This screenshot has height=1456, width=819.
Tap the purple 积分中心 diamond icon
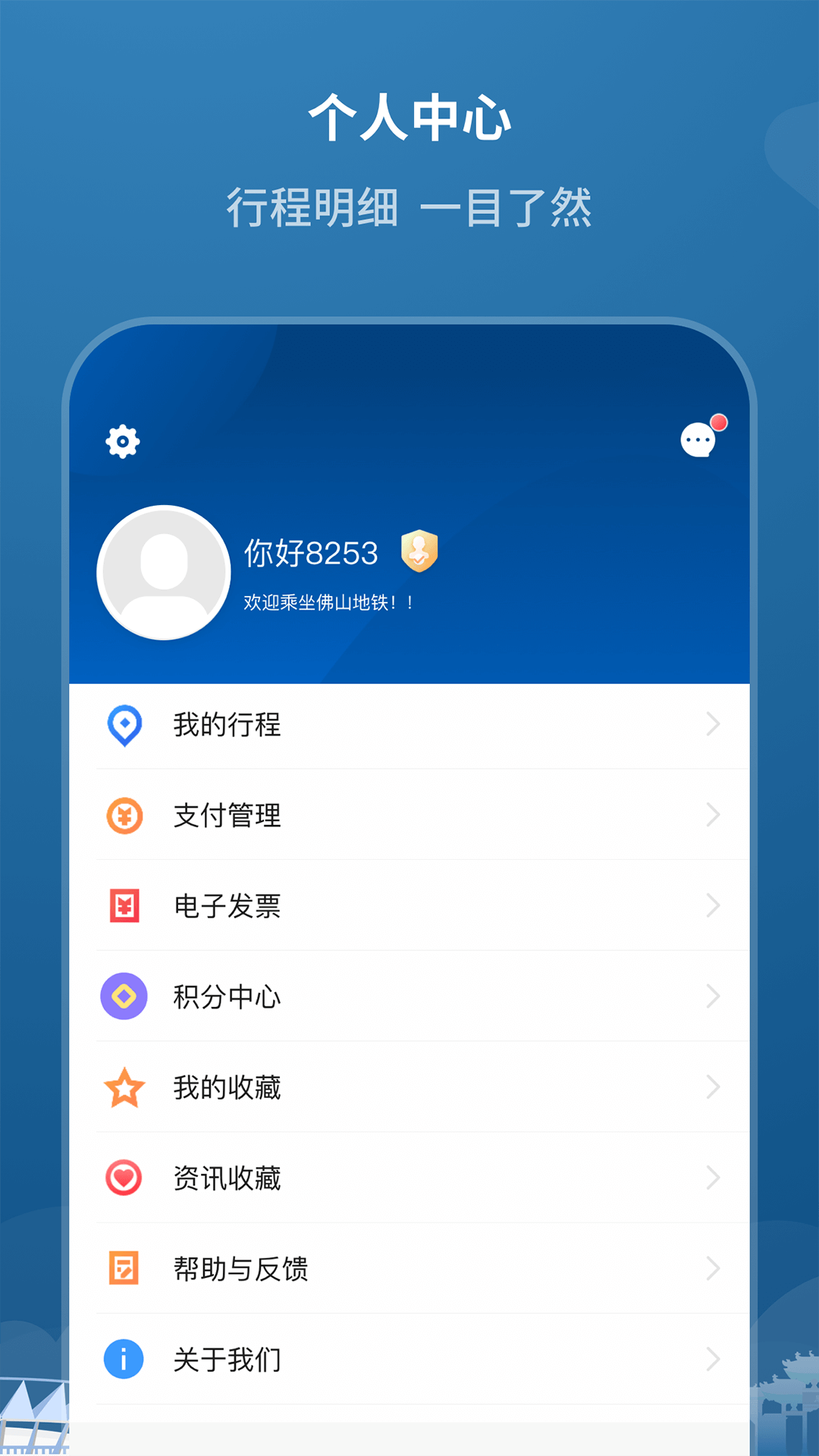[124, 997]
